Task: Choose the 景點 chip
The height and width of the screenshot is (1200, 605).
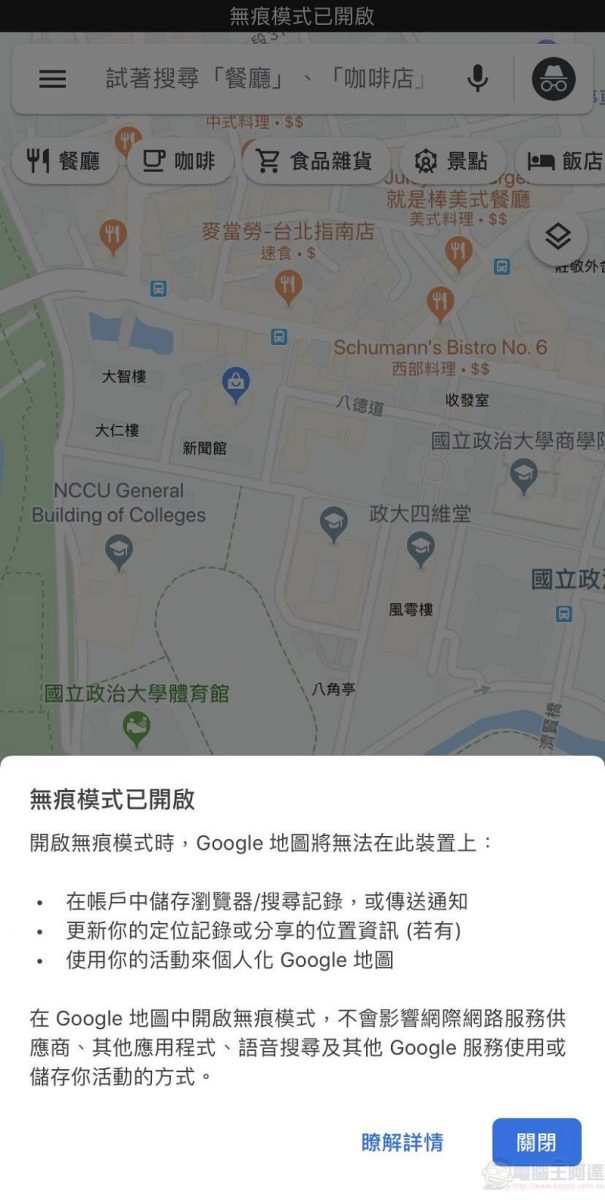Action: pyautogui.click(x=451, y=161)
